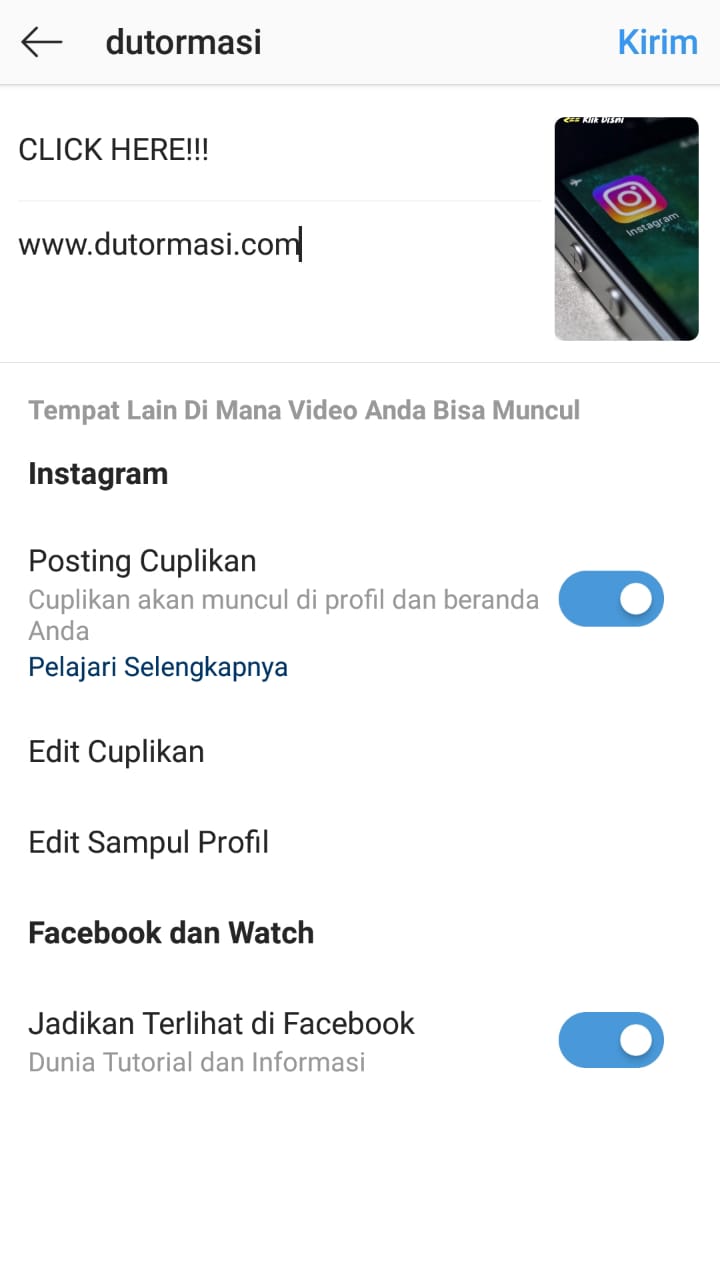This screenshot has height=1280, width=720.
Task: Open the video cover thumbnail
Action: coord(626,229)
